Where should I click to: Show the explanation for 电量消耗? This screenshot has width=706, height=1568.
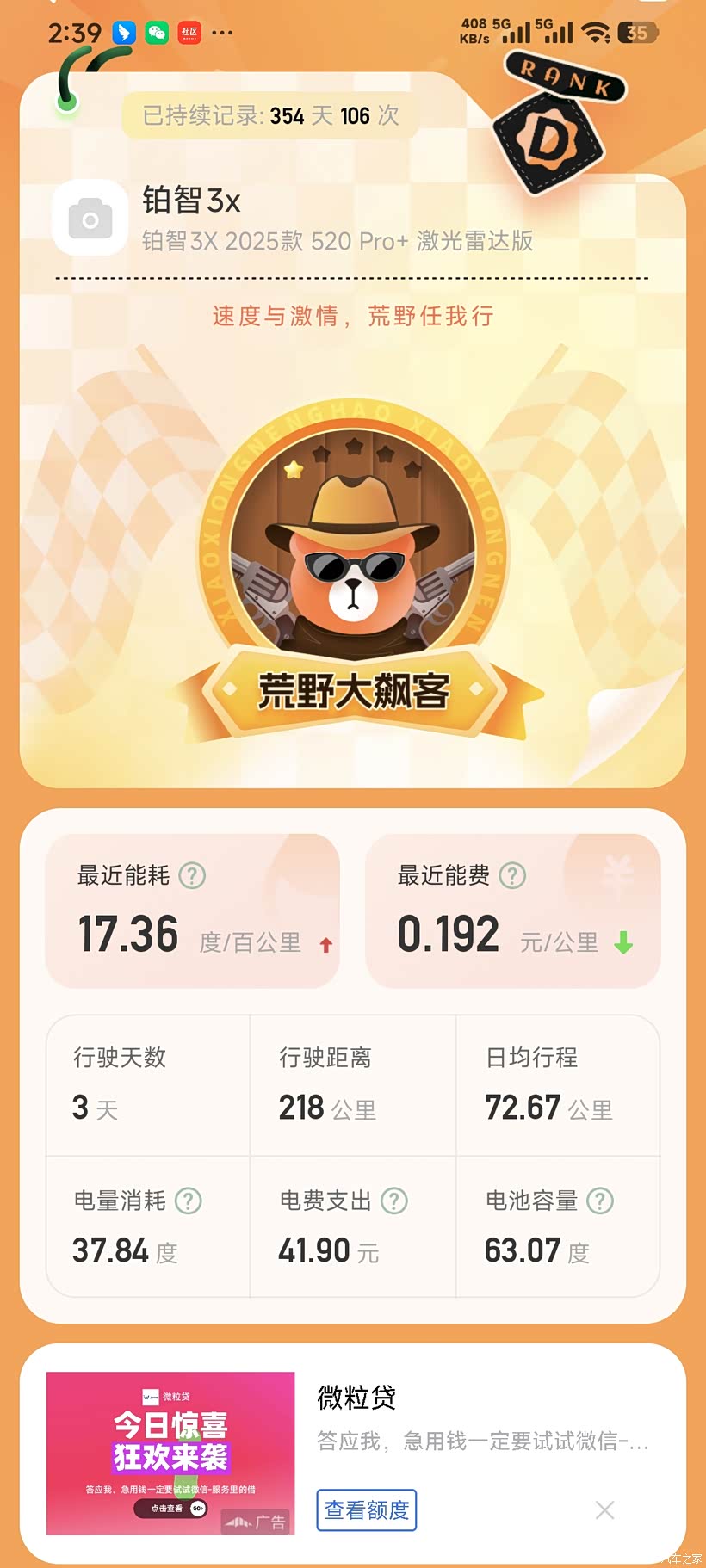point(188,1201)
